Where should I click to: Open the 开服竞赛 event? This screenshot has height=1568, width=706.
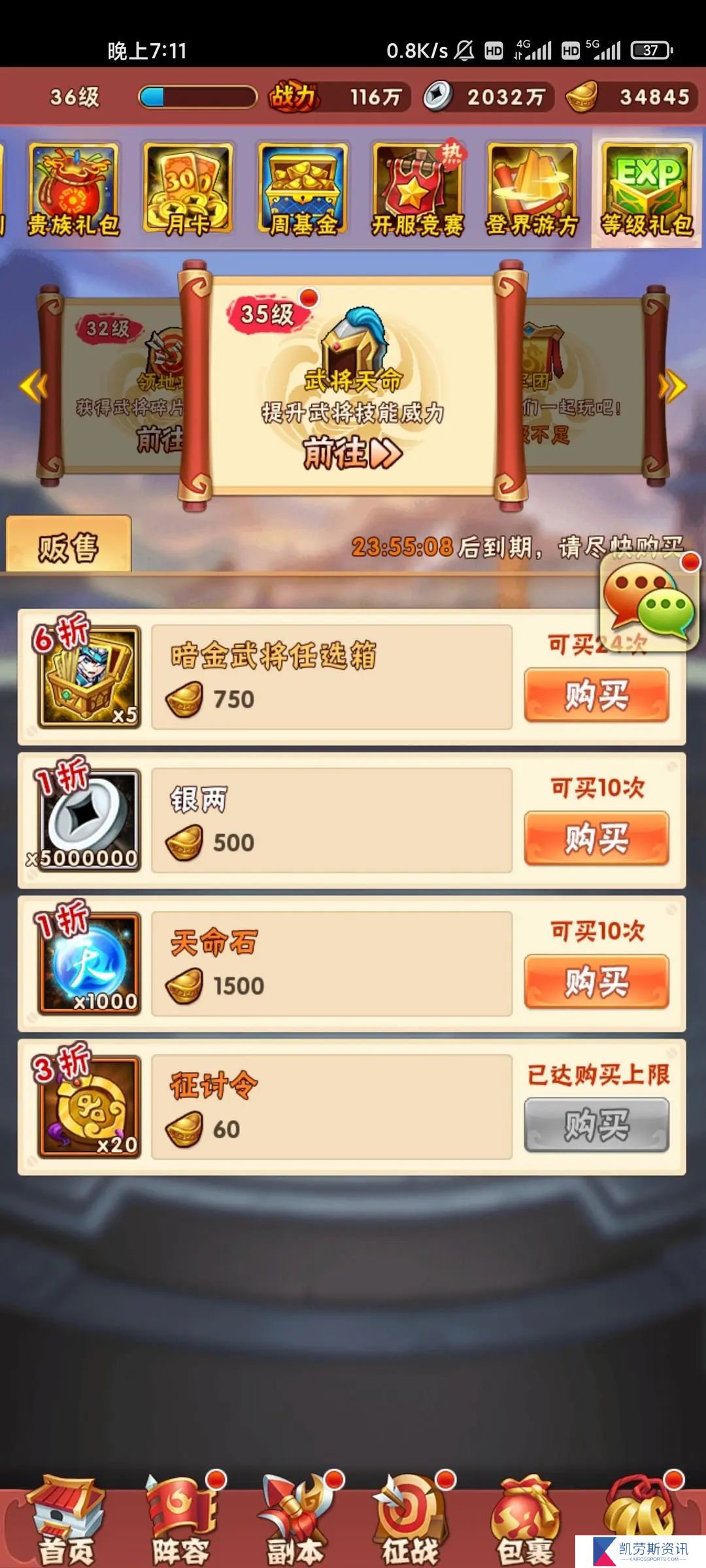click(417, 189)
